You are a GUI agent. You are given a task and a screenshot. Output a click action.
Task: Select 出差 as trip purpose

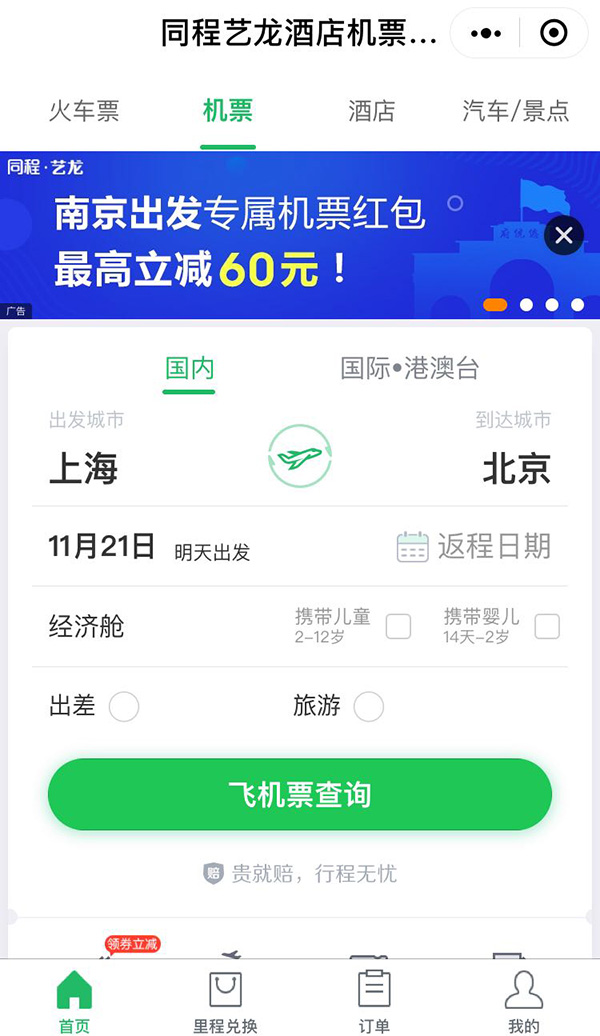tap(124, 707)
